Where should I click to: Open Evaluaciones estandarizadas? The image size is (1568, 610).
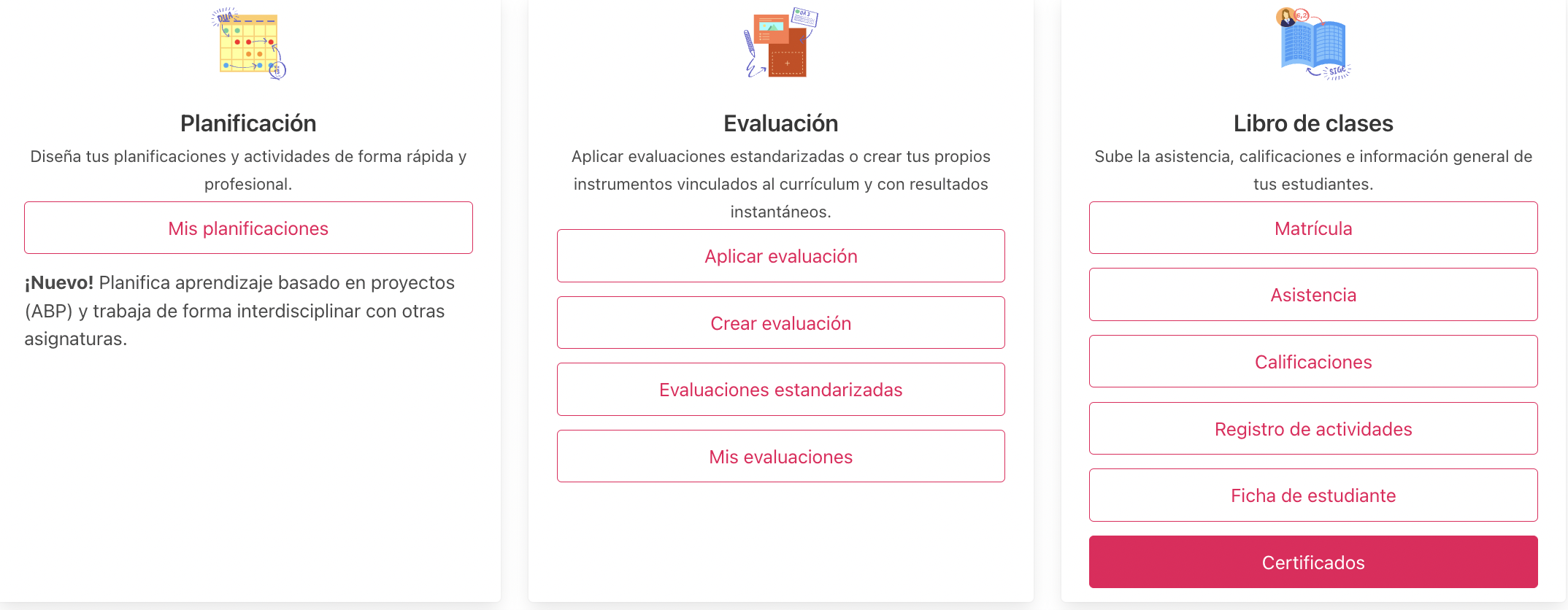pyautogui.click(x=780, y=390)
